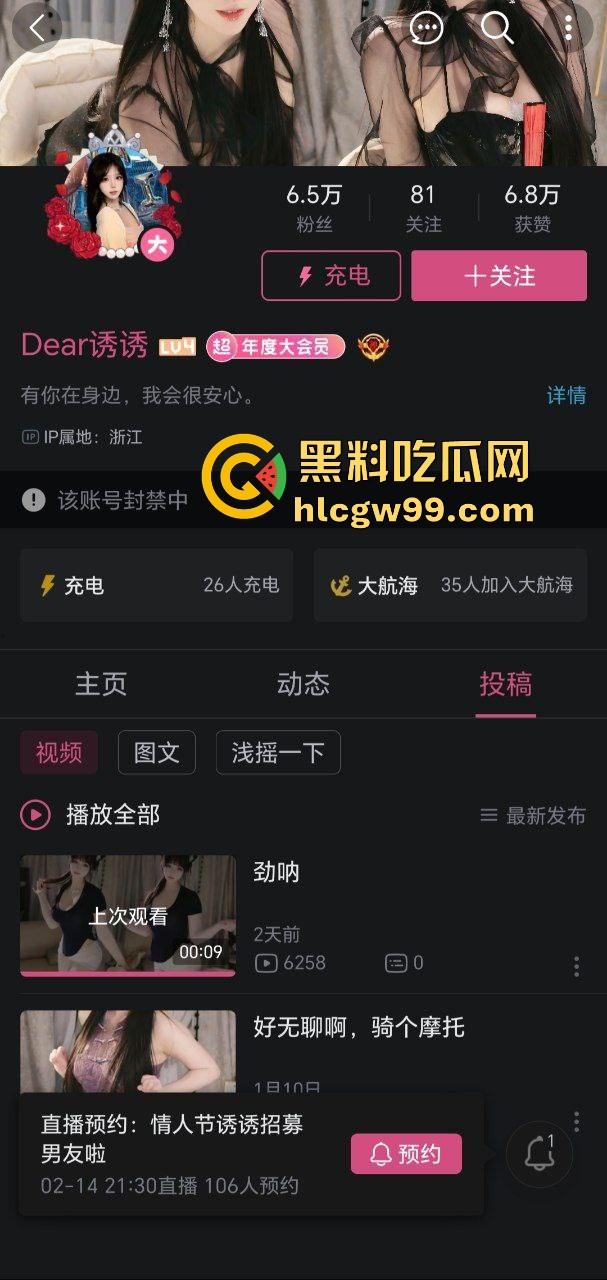Switch to the 主页 tab

(x=101, y=684)
